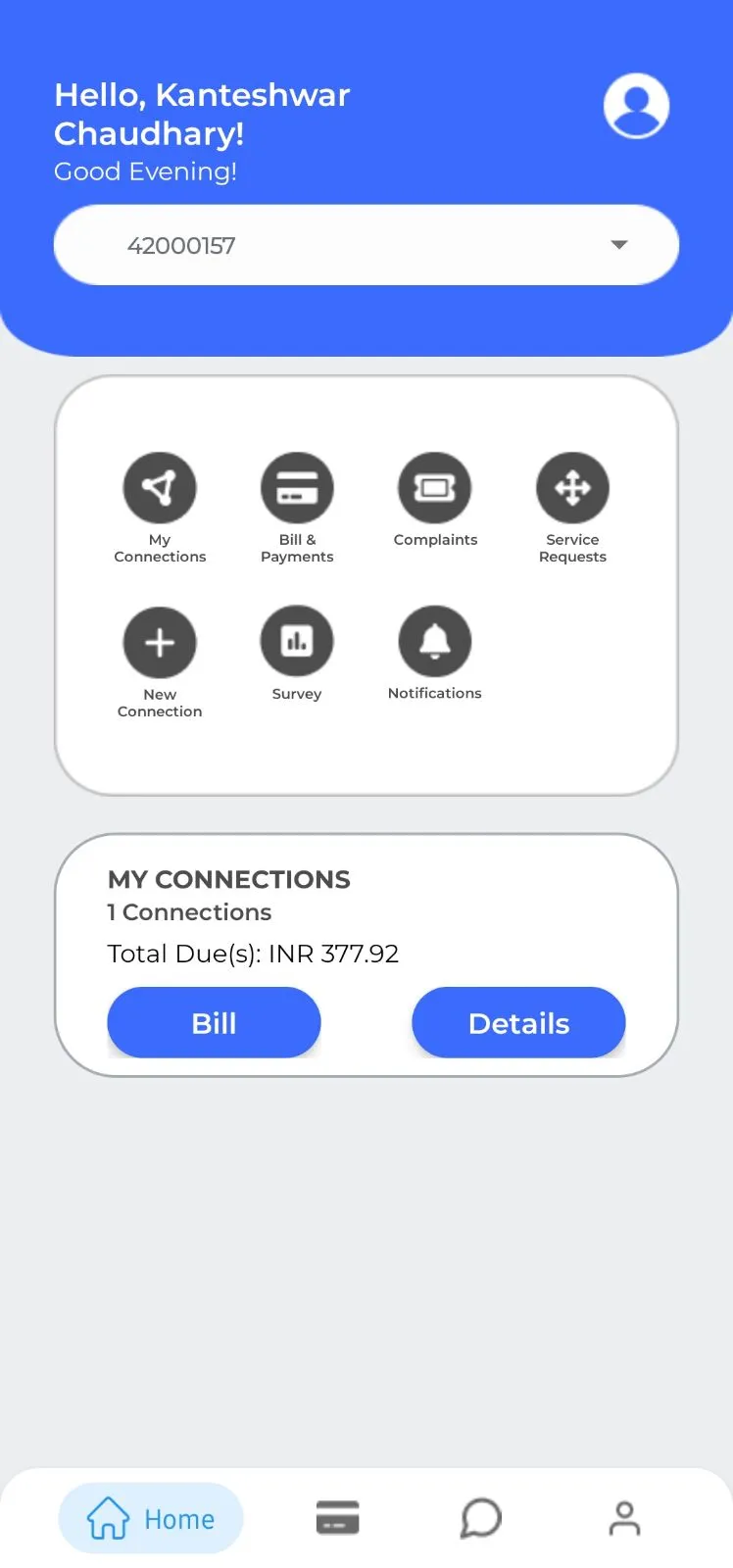Tap the greeting text Hello, Kanteshwar Chaudhary
The image size is (733, 1568).
click(202, 115)
